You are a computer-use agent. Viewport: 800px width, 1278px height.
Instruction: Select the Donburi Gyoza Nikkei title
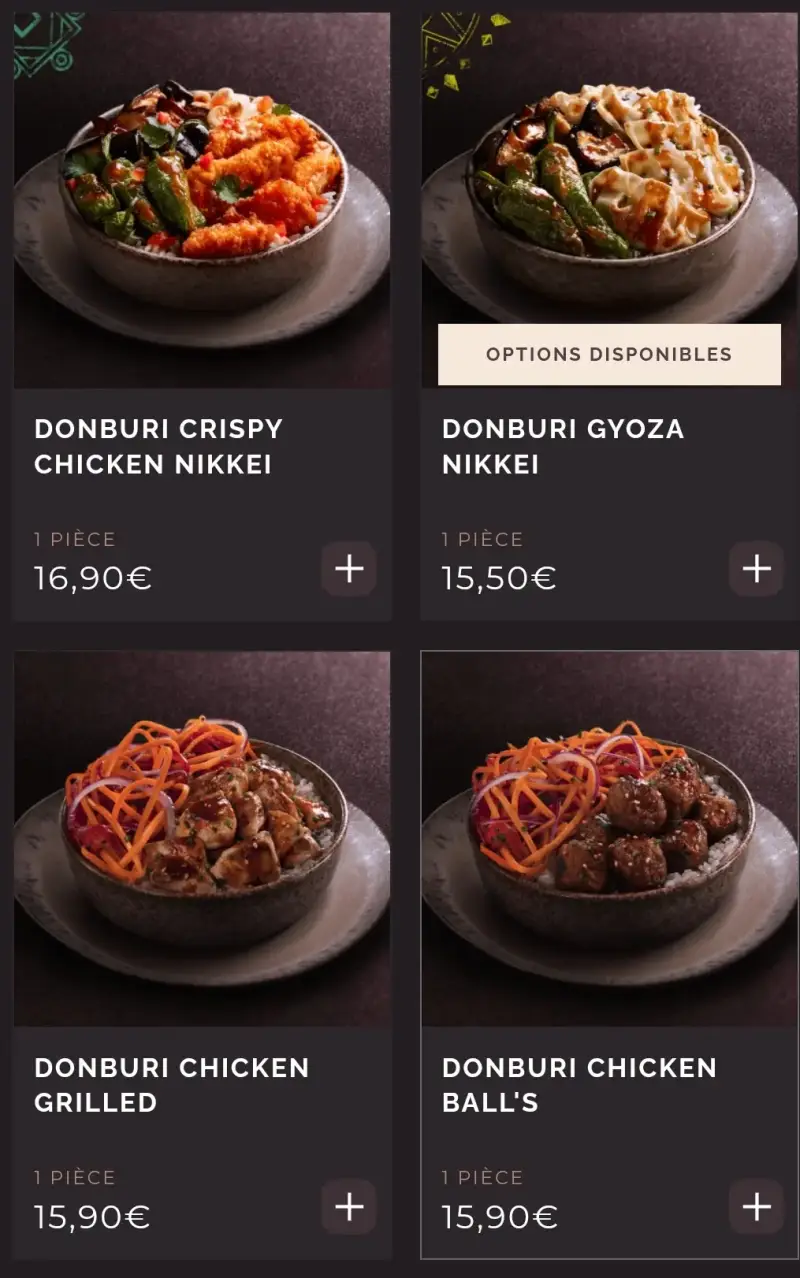[x=562, y=447]
